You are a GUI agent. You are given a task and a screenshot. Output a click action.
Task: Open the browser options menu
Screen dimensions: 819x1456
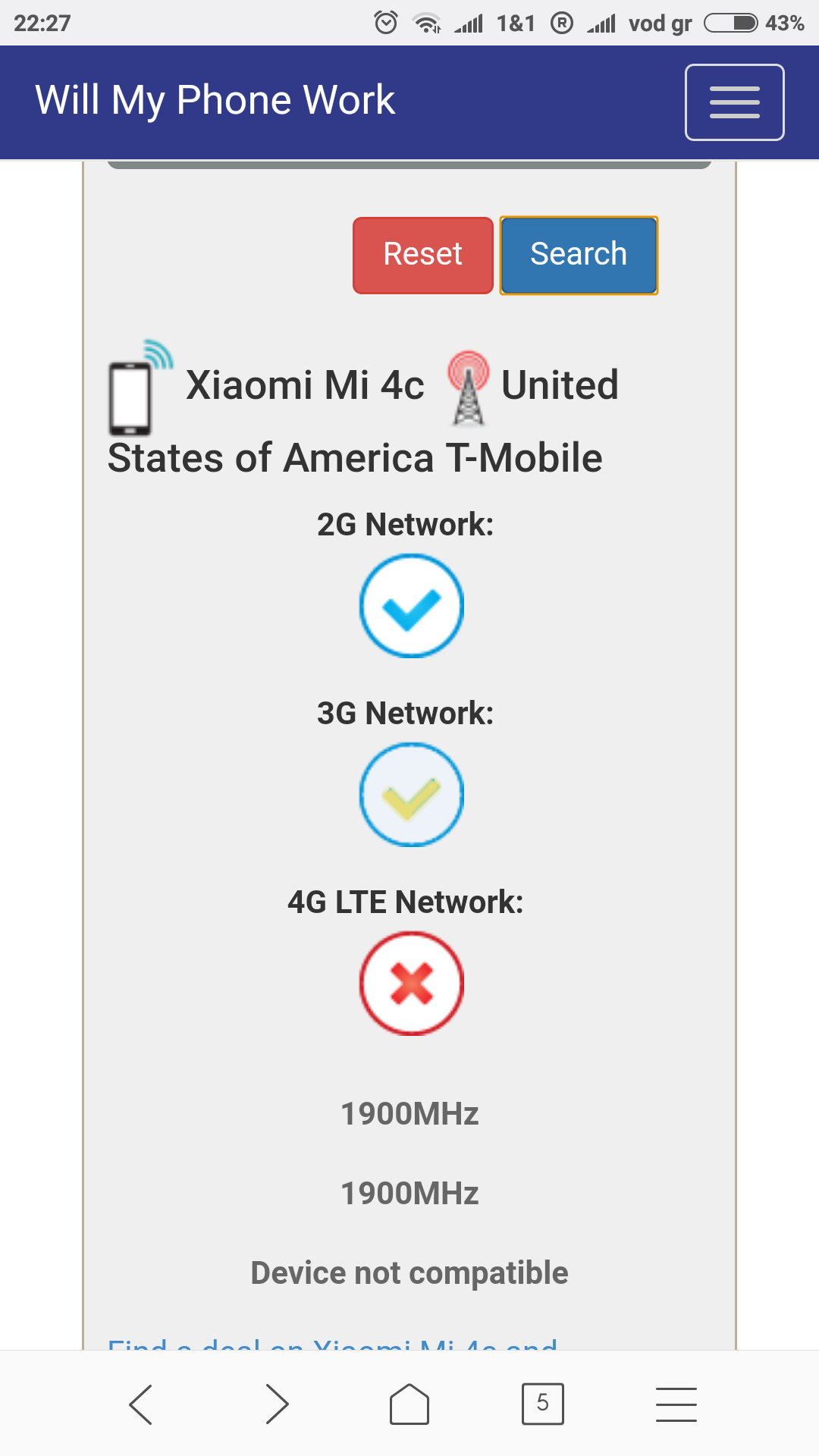(x=676, y=1404)
